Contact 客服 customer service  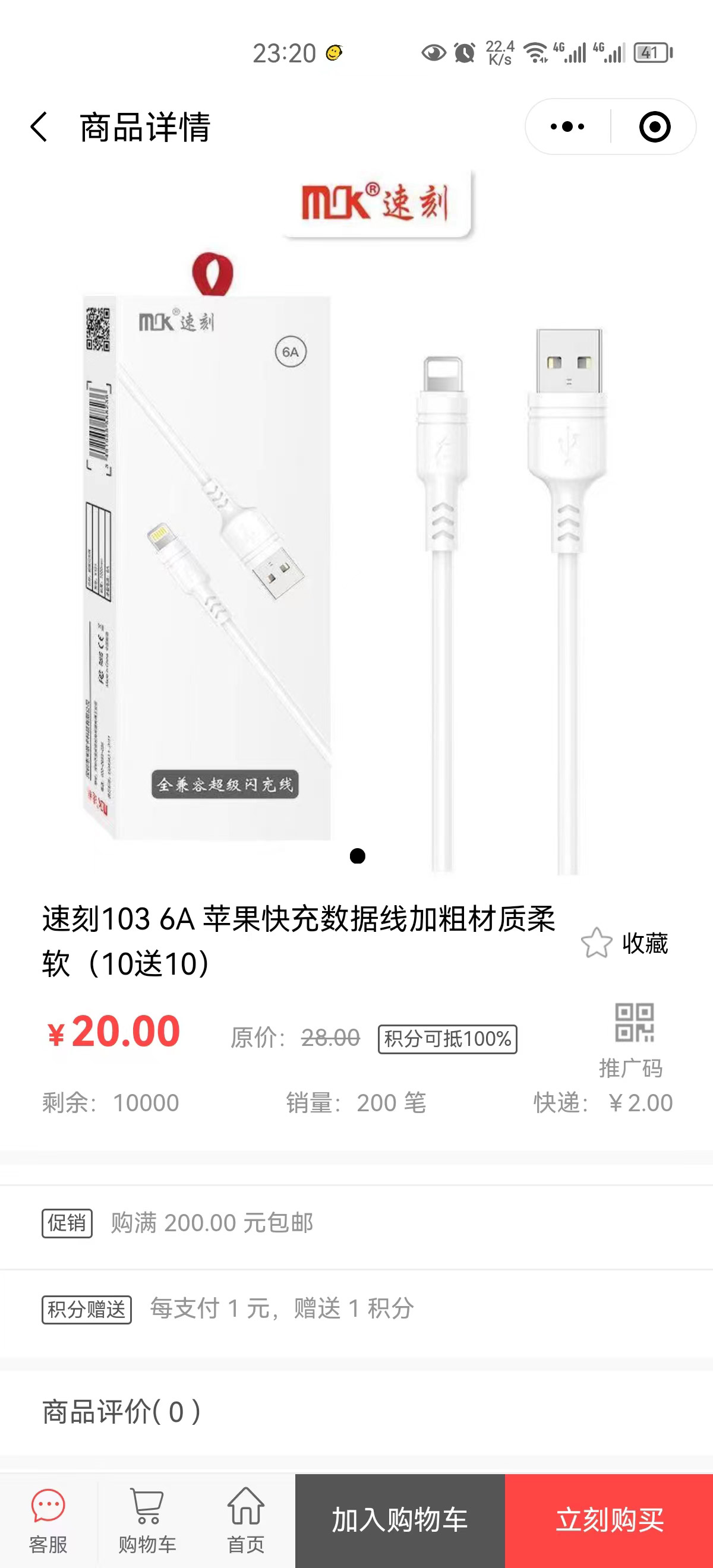click(x=48, y=1520)
